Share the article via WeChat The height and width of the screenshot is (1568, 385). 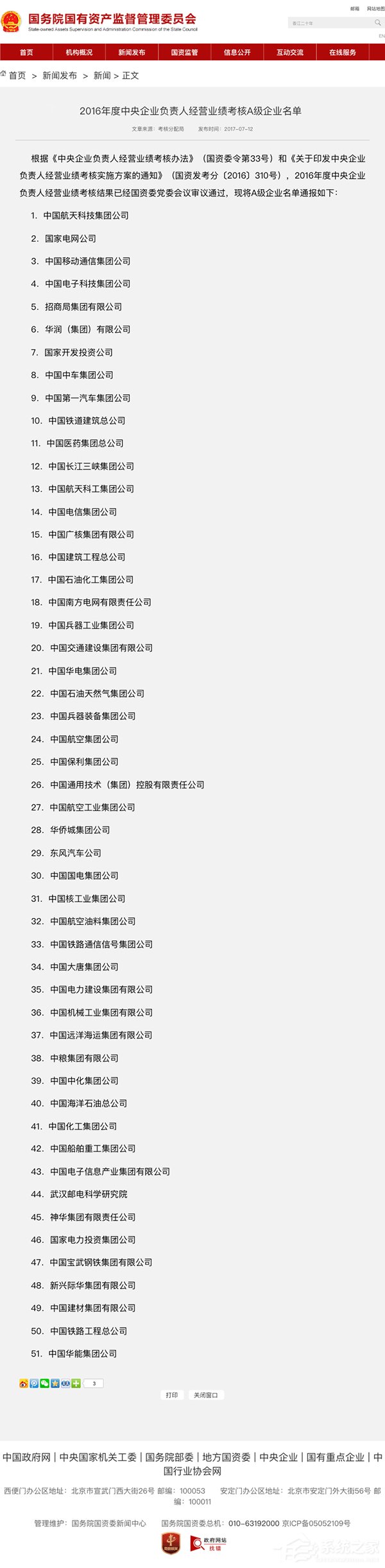click(44, 1383)
